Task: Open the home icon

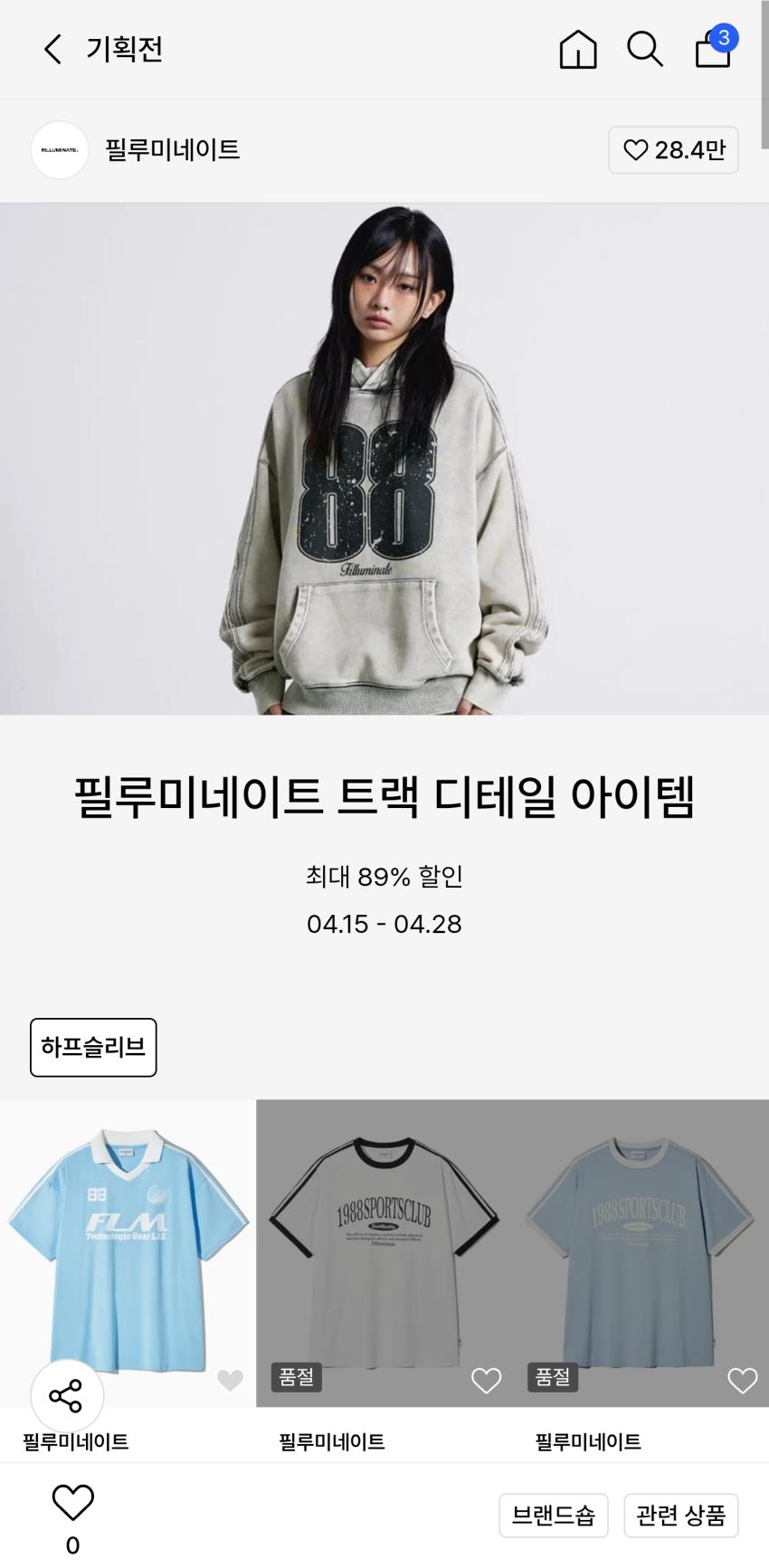Action: click(577, 49)
